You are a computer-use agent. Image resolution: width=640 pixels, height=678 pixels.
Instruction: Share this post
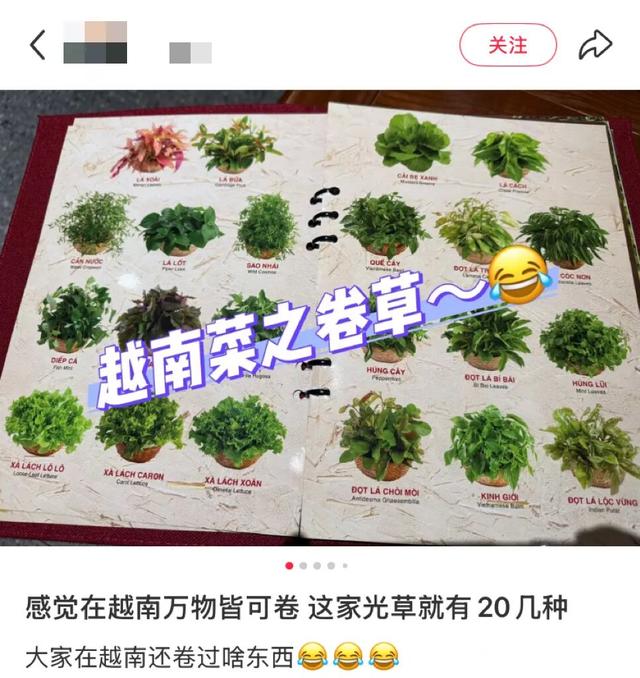[x=595, y=45]
